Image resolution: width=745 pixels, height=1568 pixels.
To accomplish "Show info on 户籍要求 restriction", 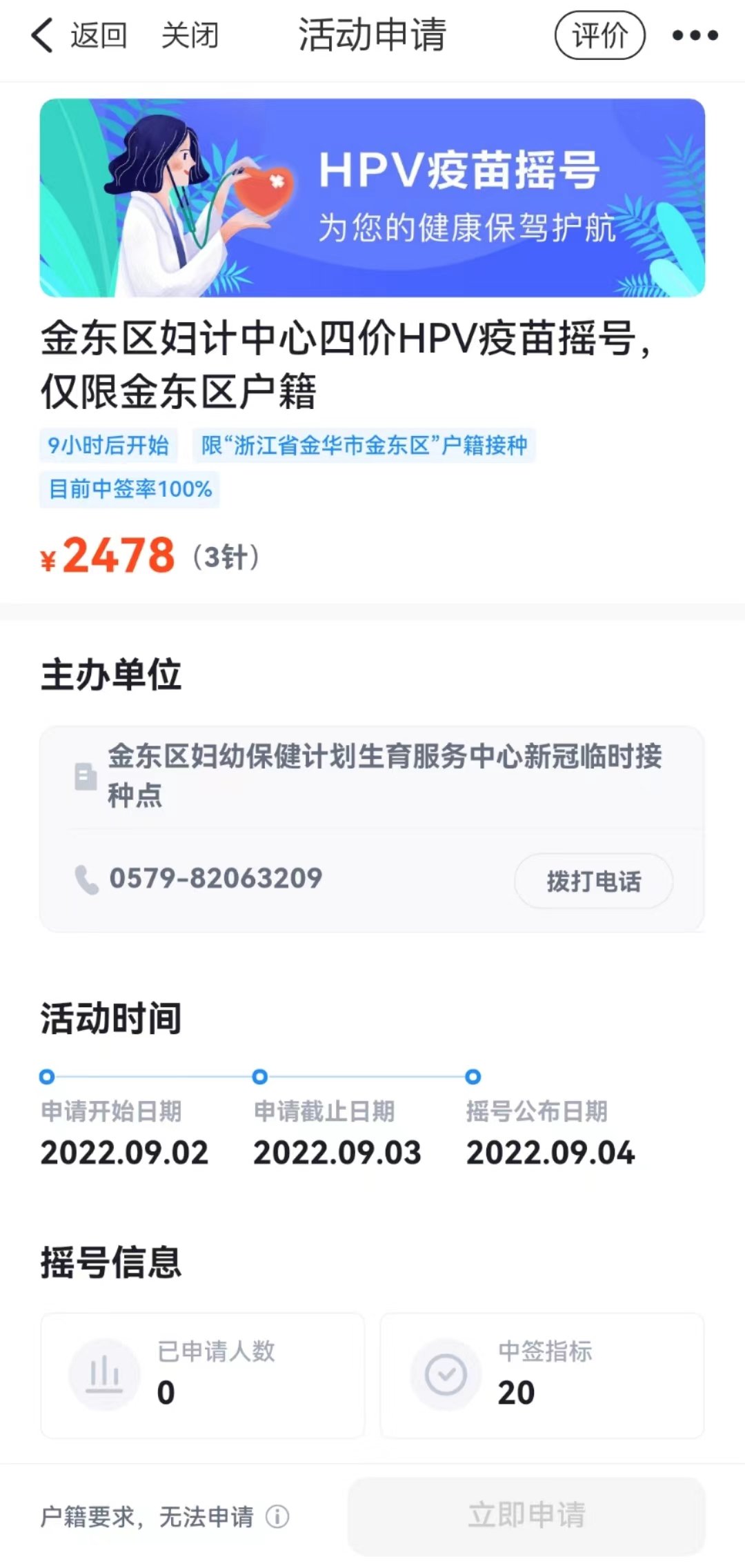I will click(277, 1516).
